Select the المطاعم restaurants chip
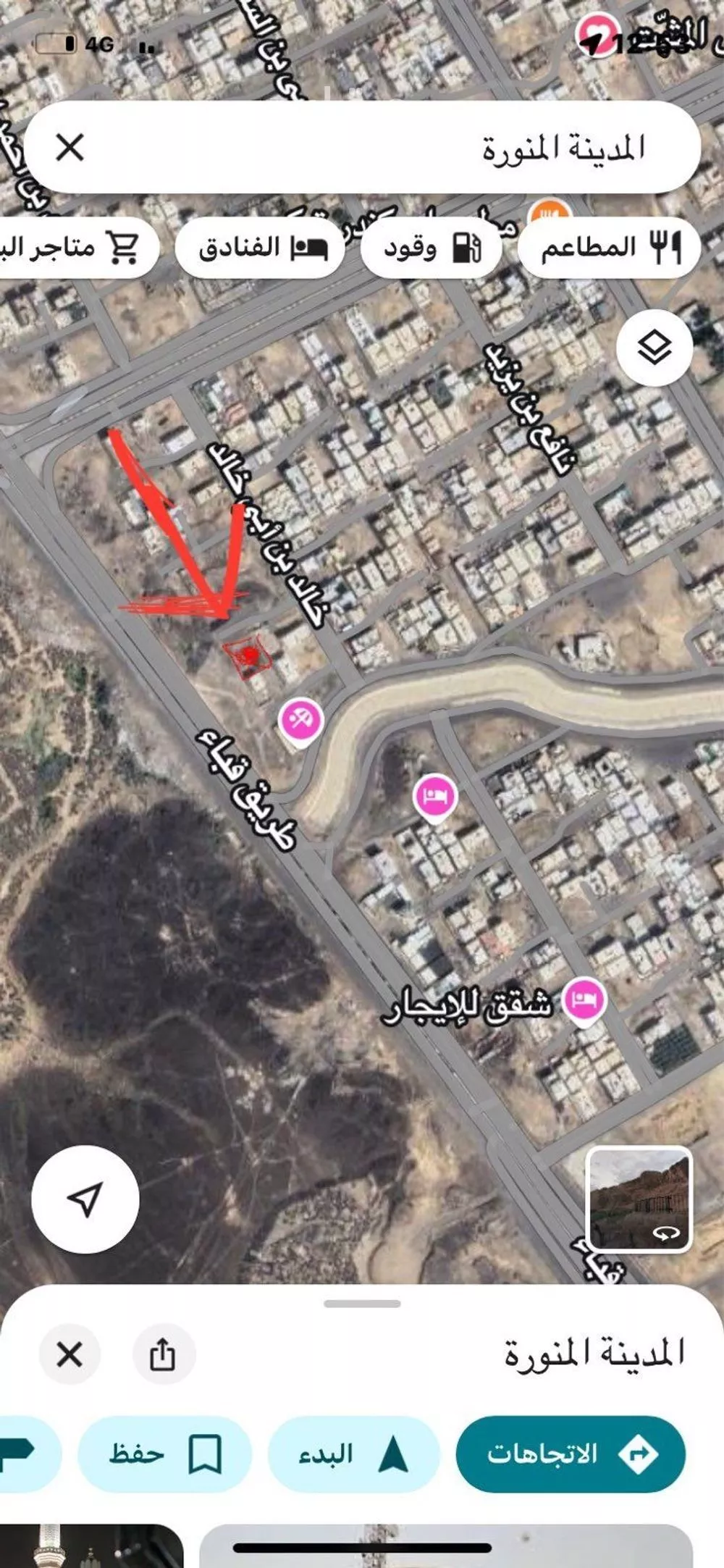This screenshot has width=724, height=1568. 610,248
